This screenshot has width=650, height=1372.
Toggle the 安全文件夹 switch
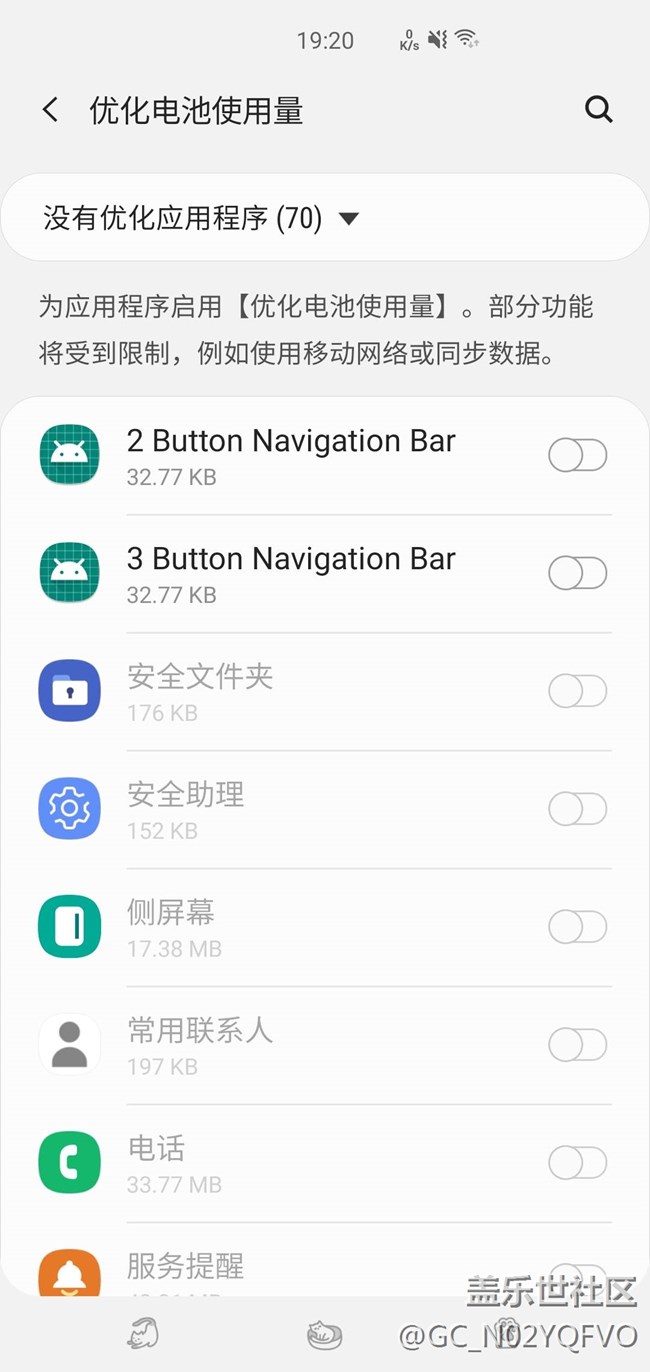577,691
